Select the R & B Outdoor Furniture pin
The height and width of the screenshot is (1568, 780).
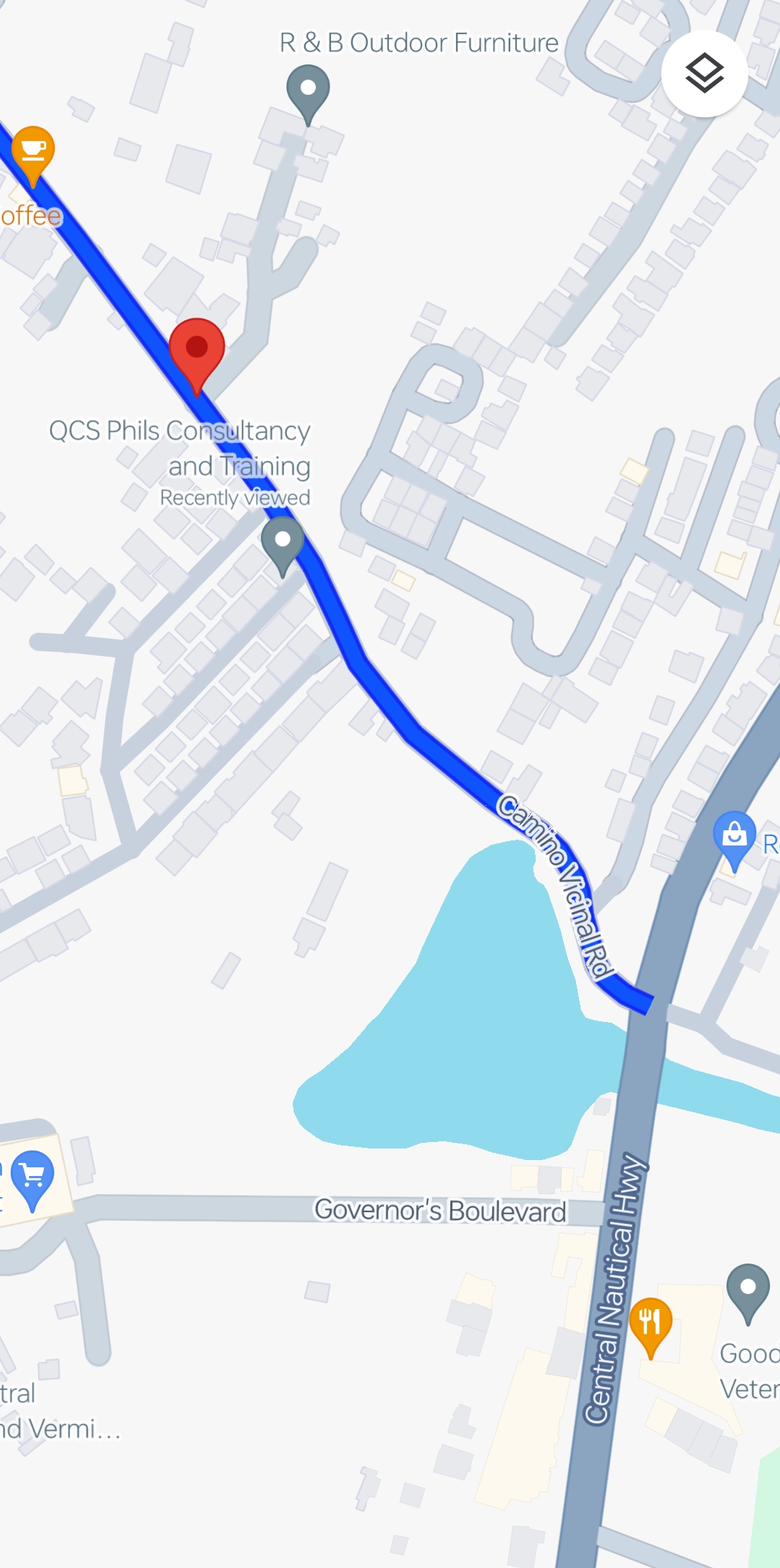pyautogui.click(x=308, y=91)
